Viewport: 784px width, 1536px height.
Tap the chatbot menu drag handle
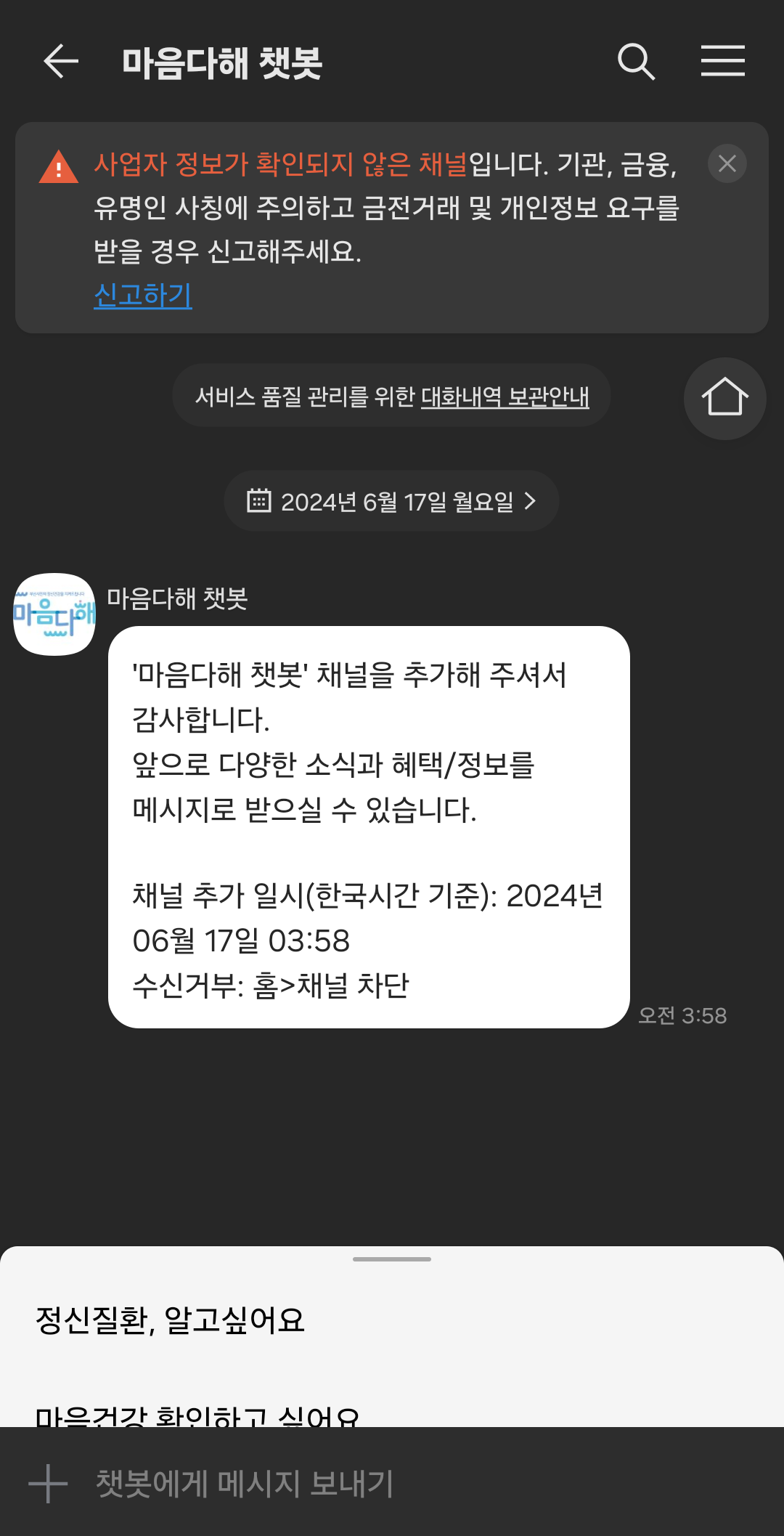click(392, 1259)
